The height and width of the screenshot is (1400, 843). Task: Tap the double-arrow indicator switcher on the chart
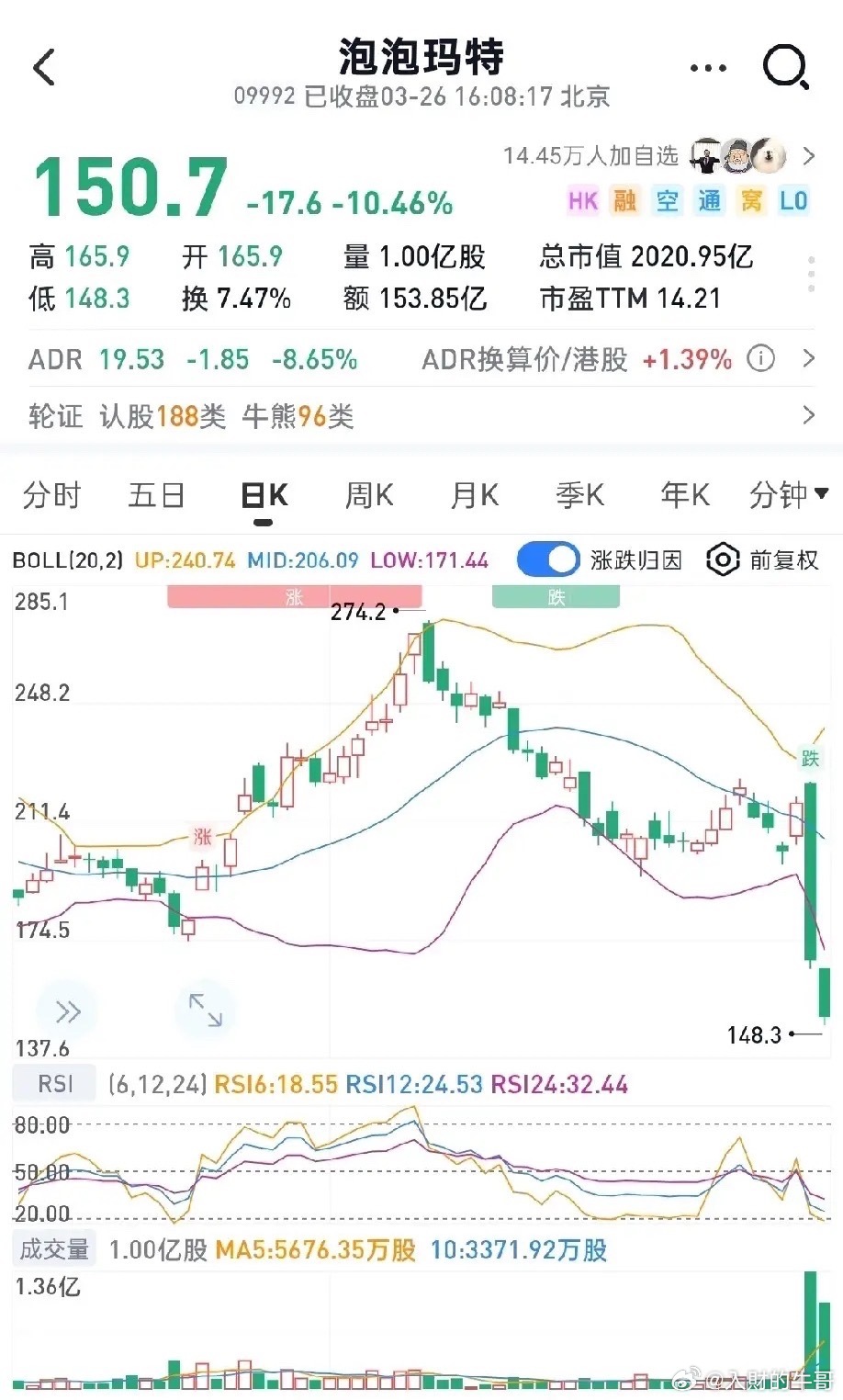(x=67, y=1010)
